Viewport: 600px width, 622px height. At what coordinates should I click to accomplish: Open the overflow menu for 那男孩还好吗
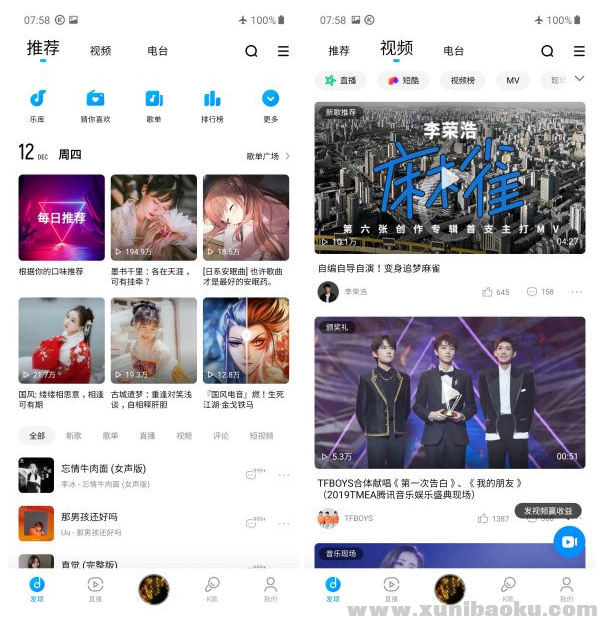pos(284,522)
